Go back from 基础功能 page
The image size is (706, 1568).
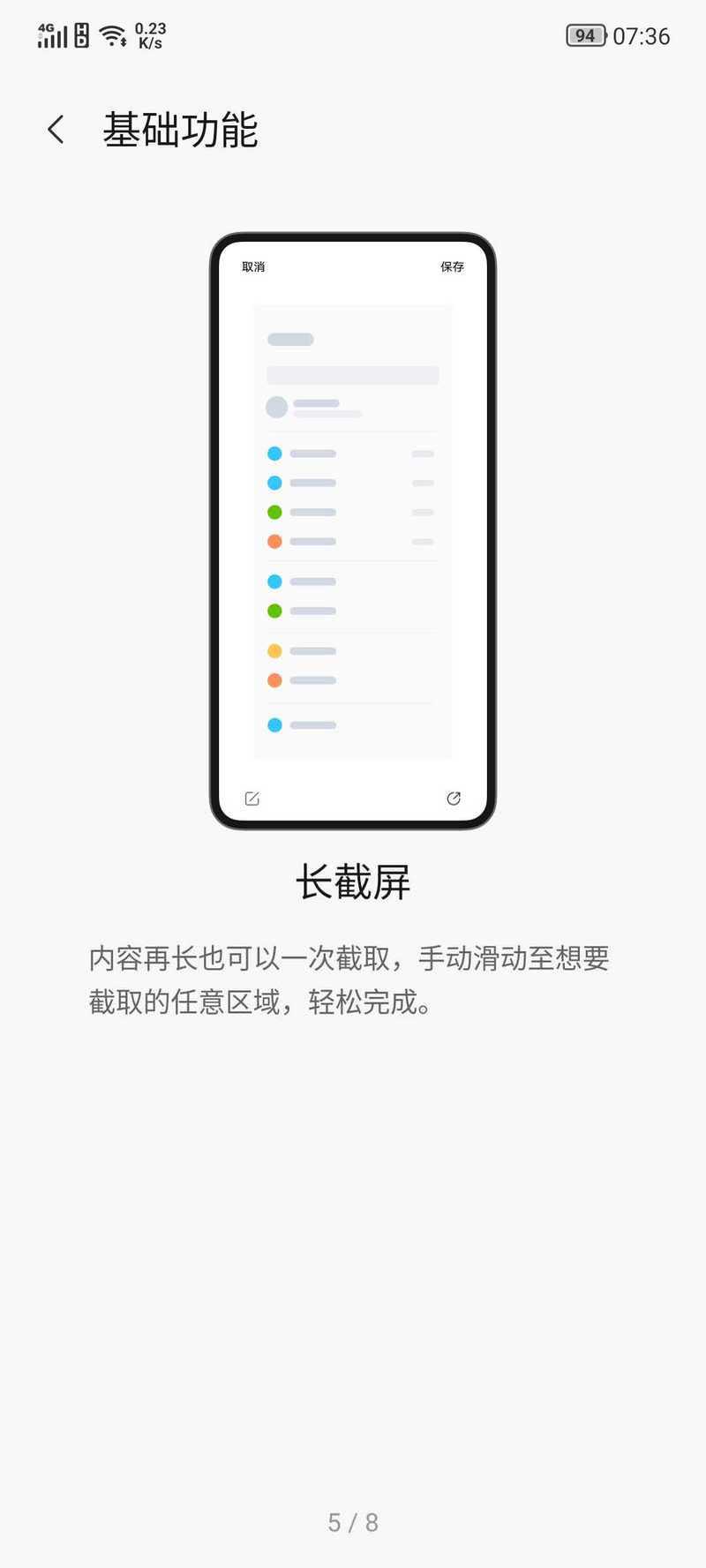(56, 130)
